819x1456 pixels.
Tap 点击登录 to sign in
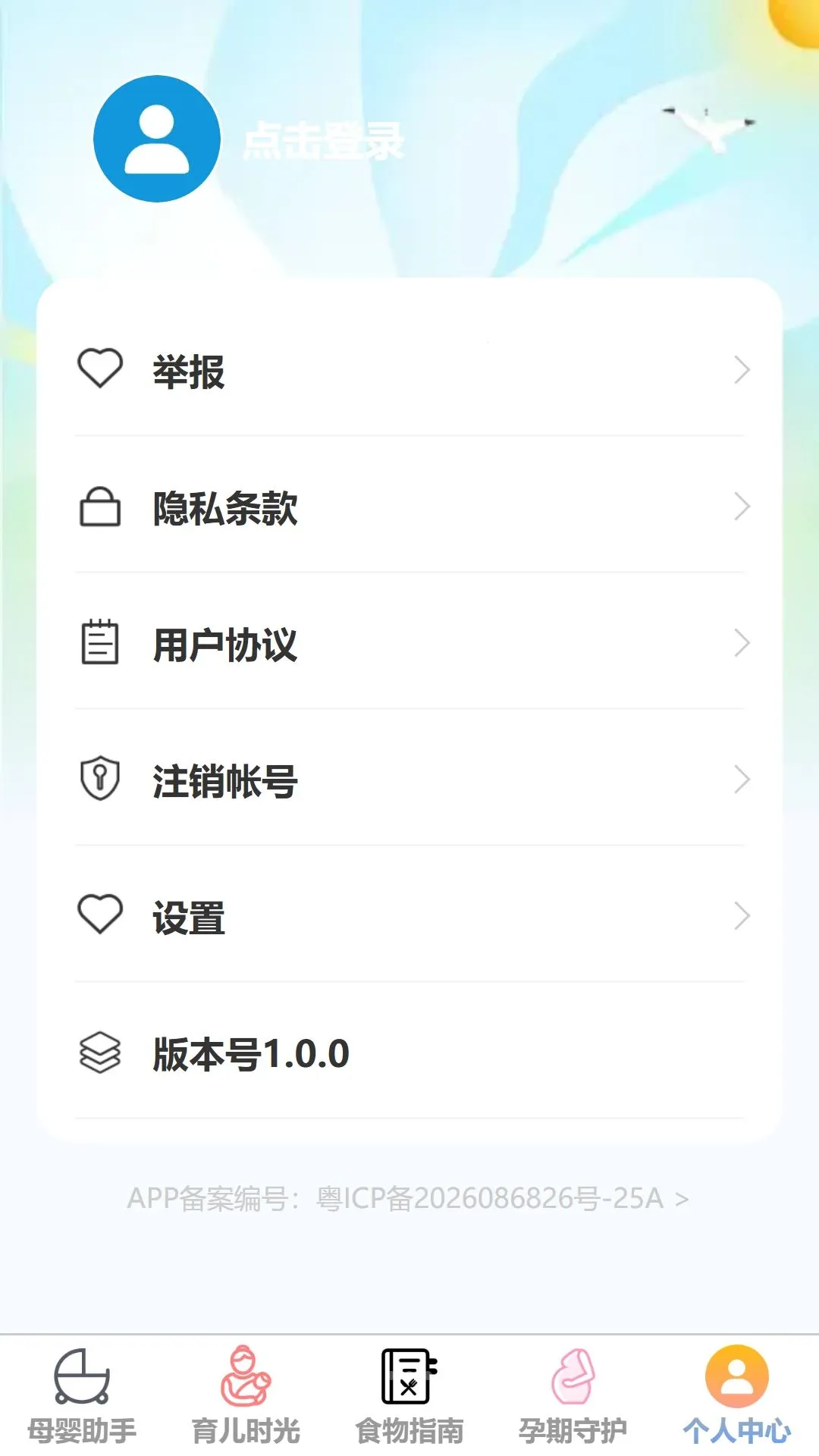pos(324,141)
